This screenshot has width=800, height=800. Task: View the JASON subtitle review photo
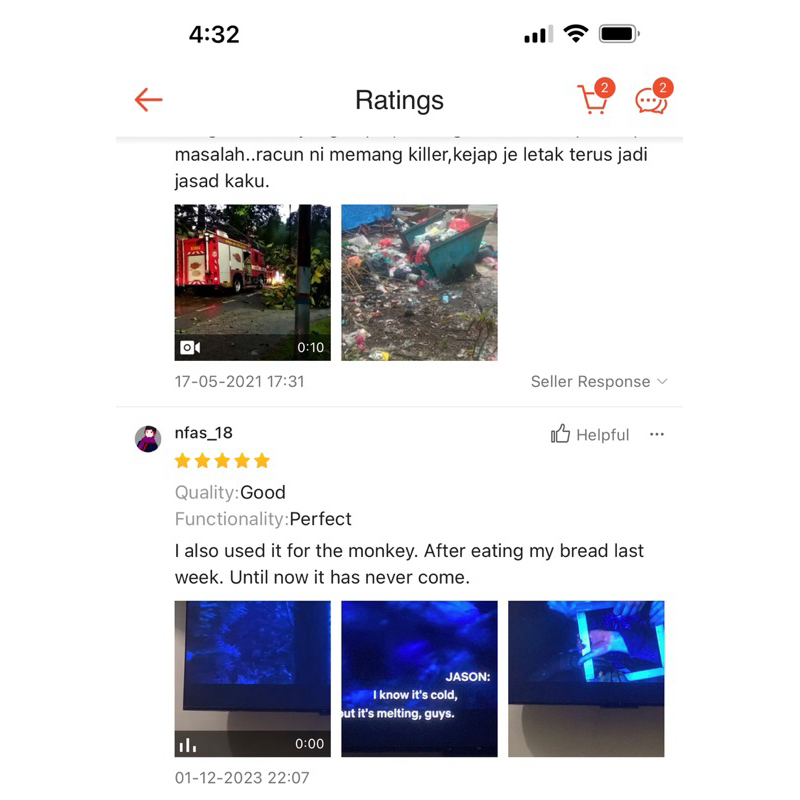[x=419, y=678]
